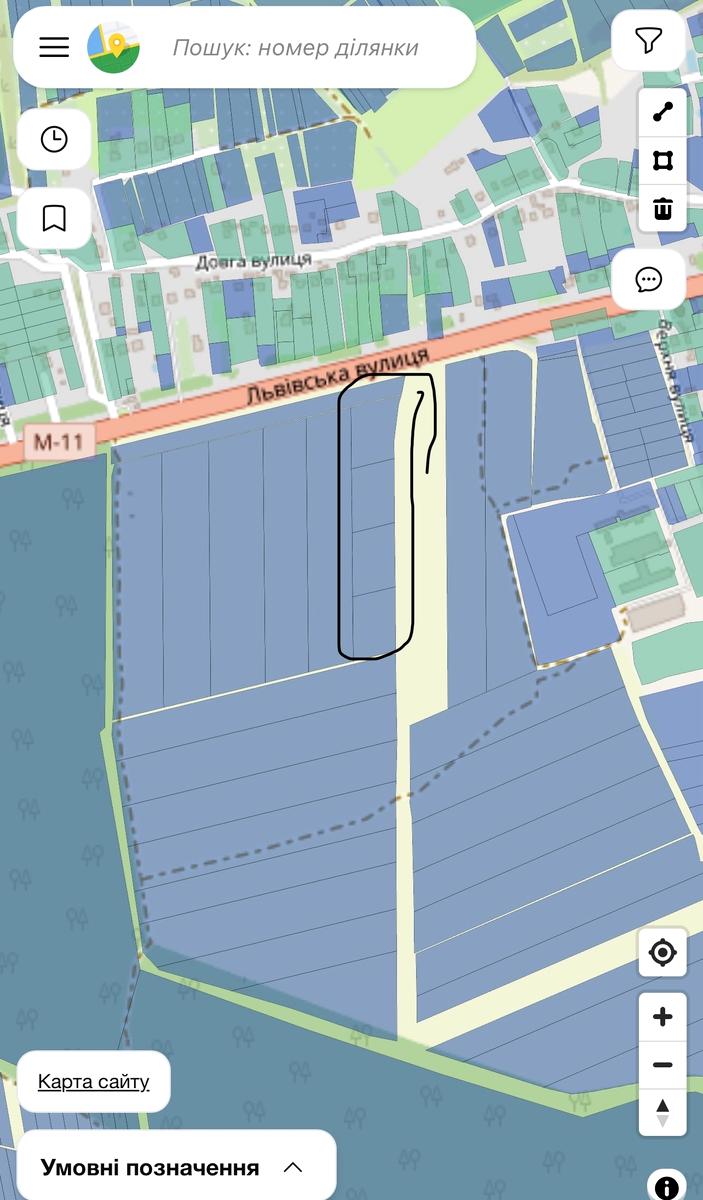Image resolution: width=703 pixels, height=1200 pixels.
Task: Expand the Умовні позначення legend
Action: (176, 1167)
